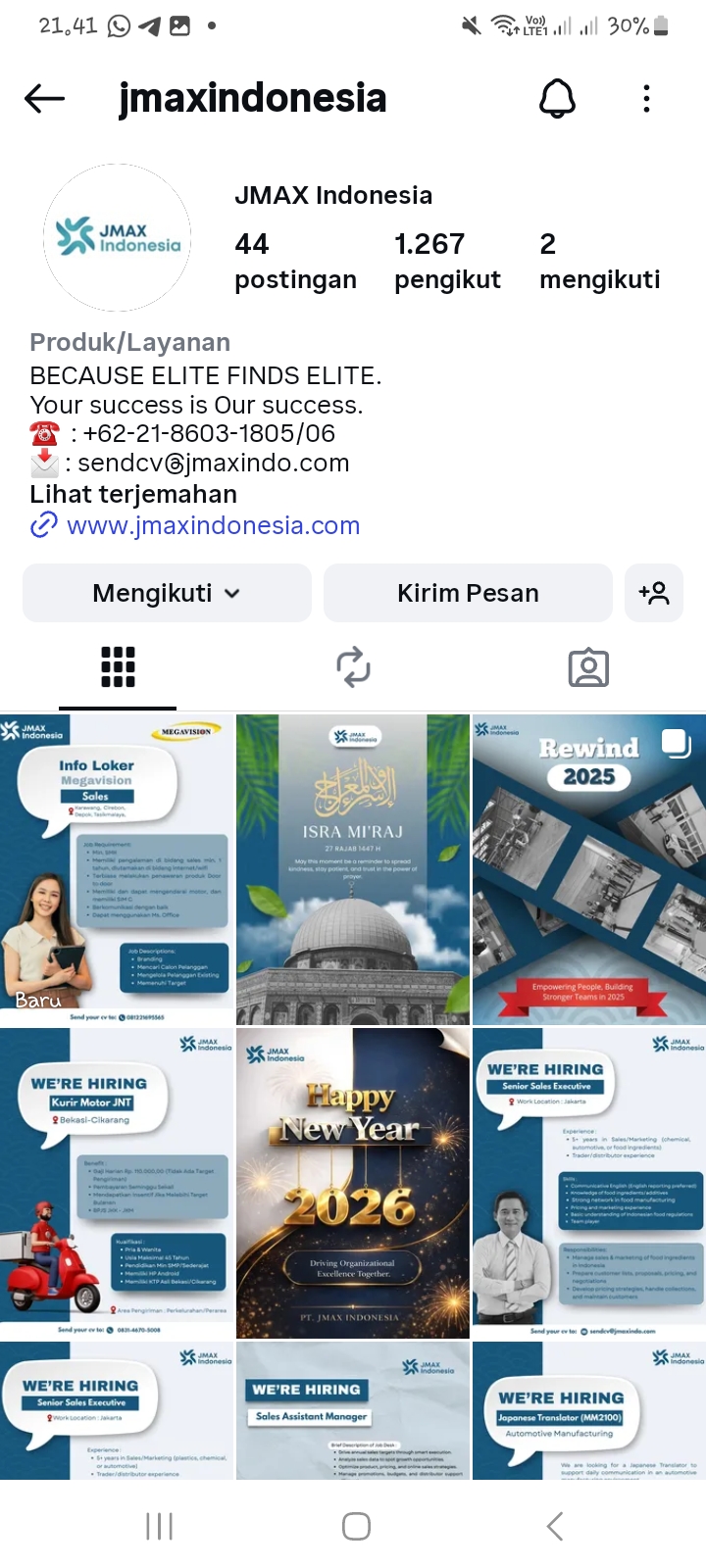Image resolution: width=706 pixels, height=1568 pixels.
Task: Go back using the top arrow
Action: click(44, 98)
